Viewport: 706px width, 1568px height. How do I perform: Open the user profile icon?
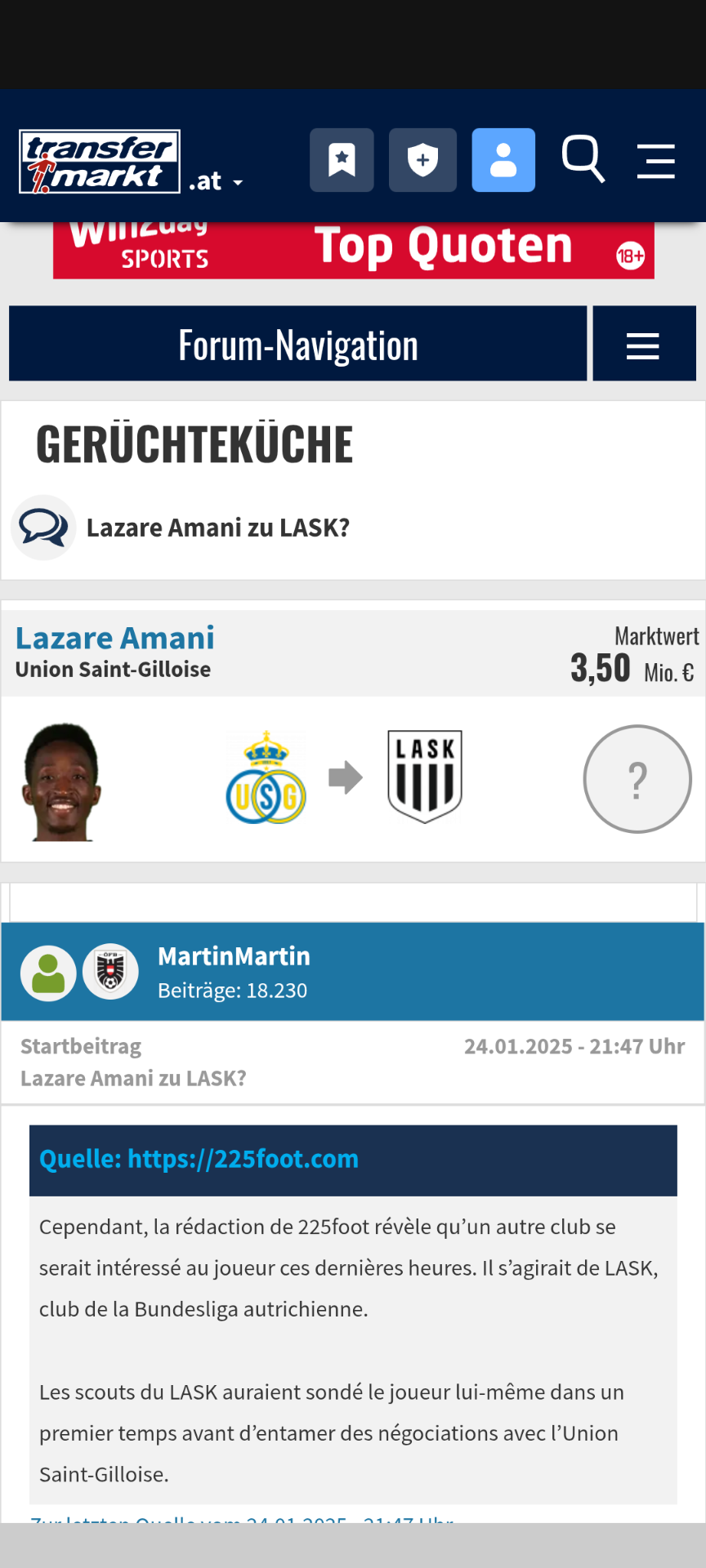503,160
